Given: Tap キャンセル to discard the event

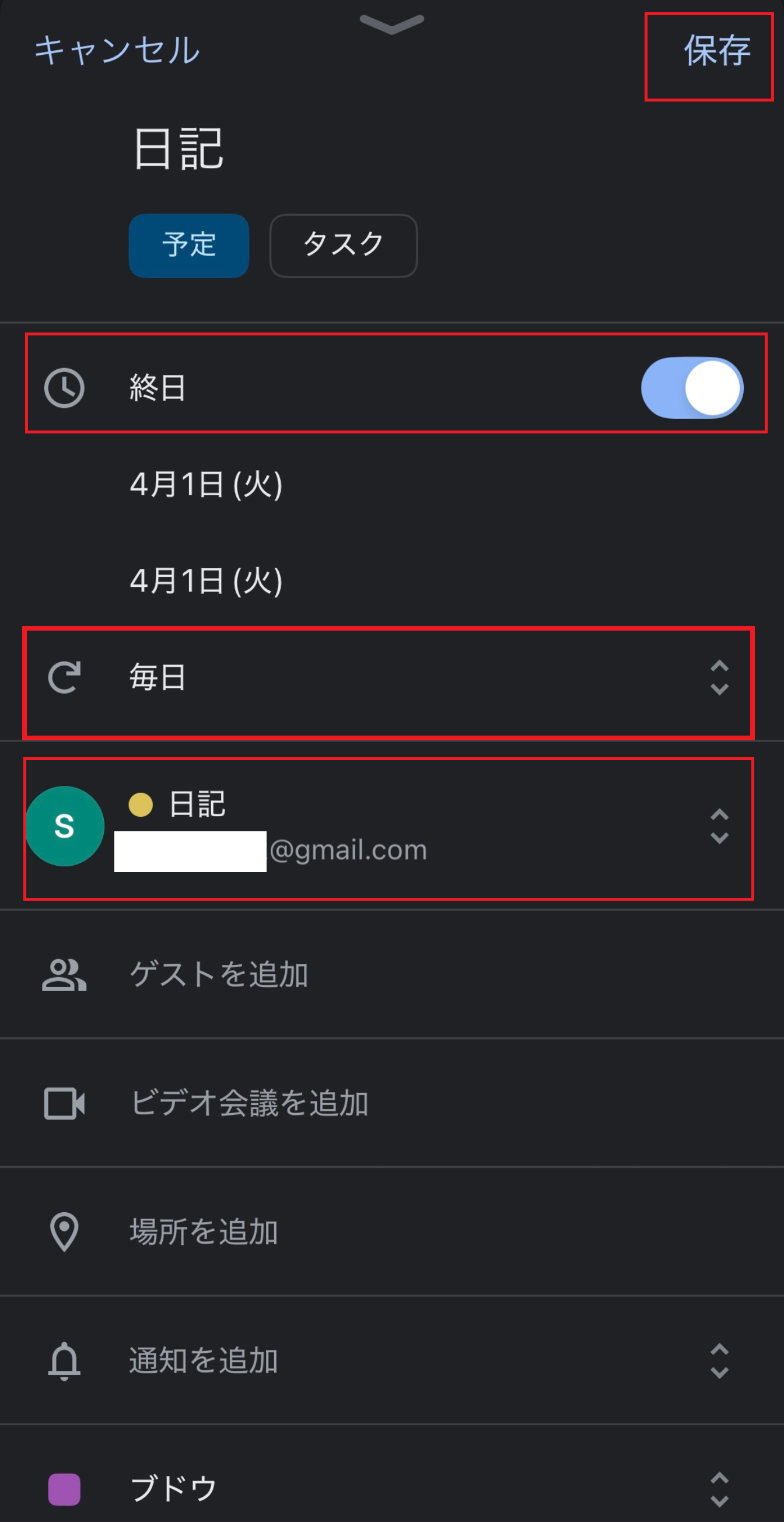Looking at the screenshot, I should pyautogui.click(x=117, y=50).
